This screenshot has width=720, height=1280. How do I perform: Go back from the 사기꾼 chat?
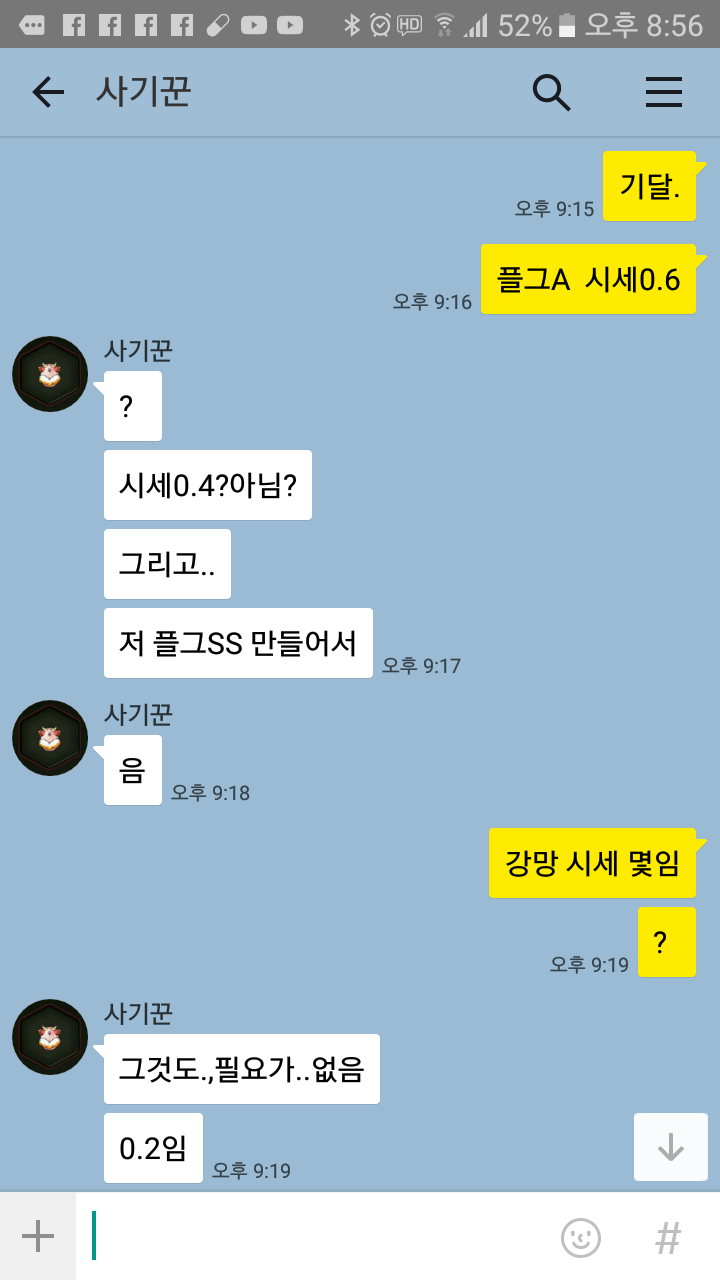(x=47, y=93)
